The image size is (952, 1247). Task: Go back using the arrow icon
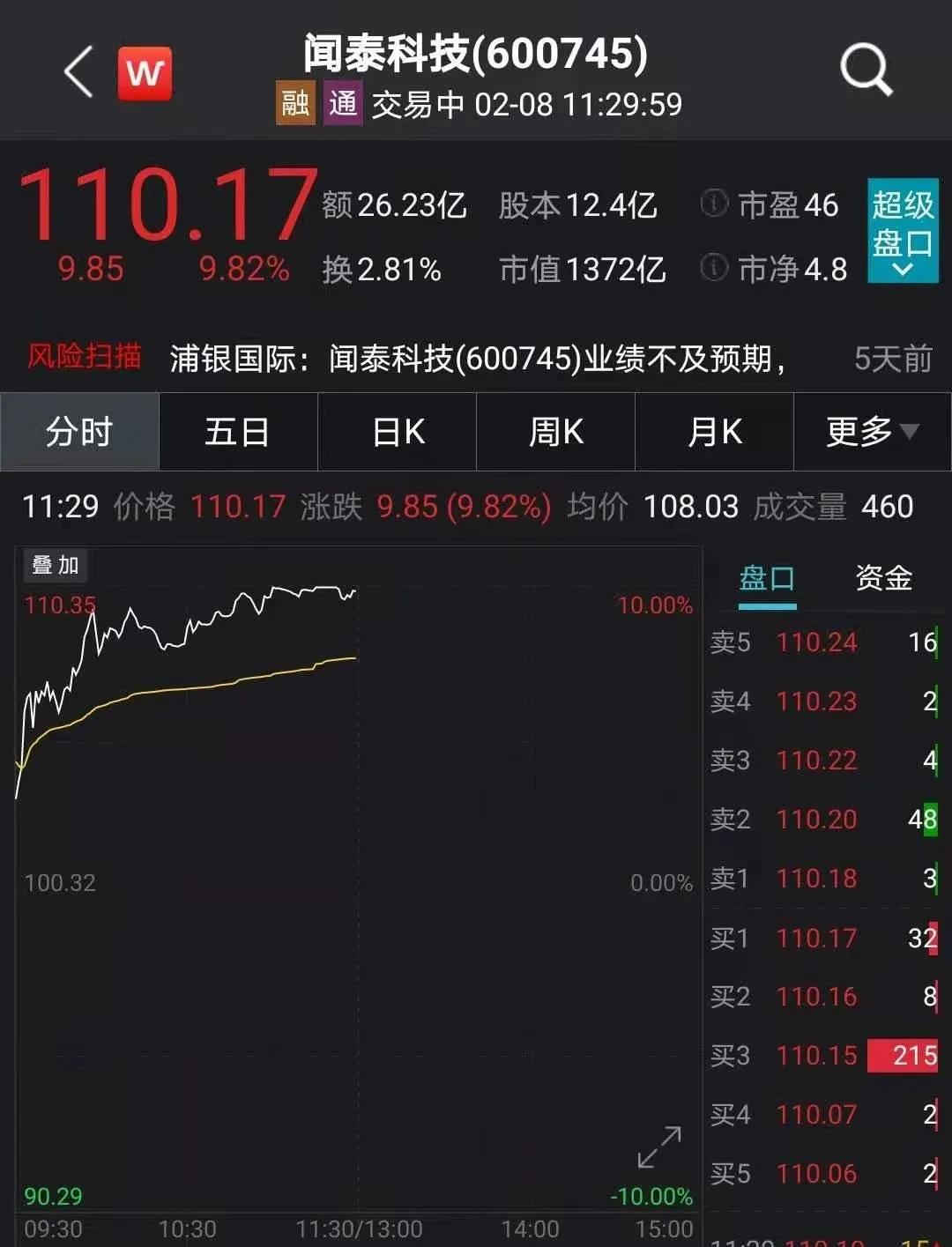tap(79, 72)
